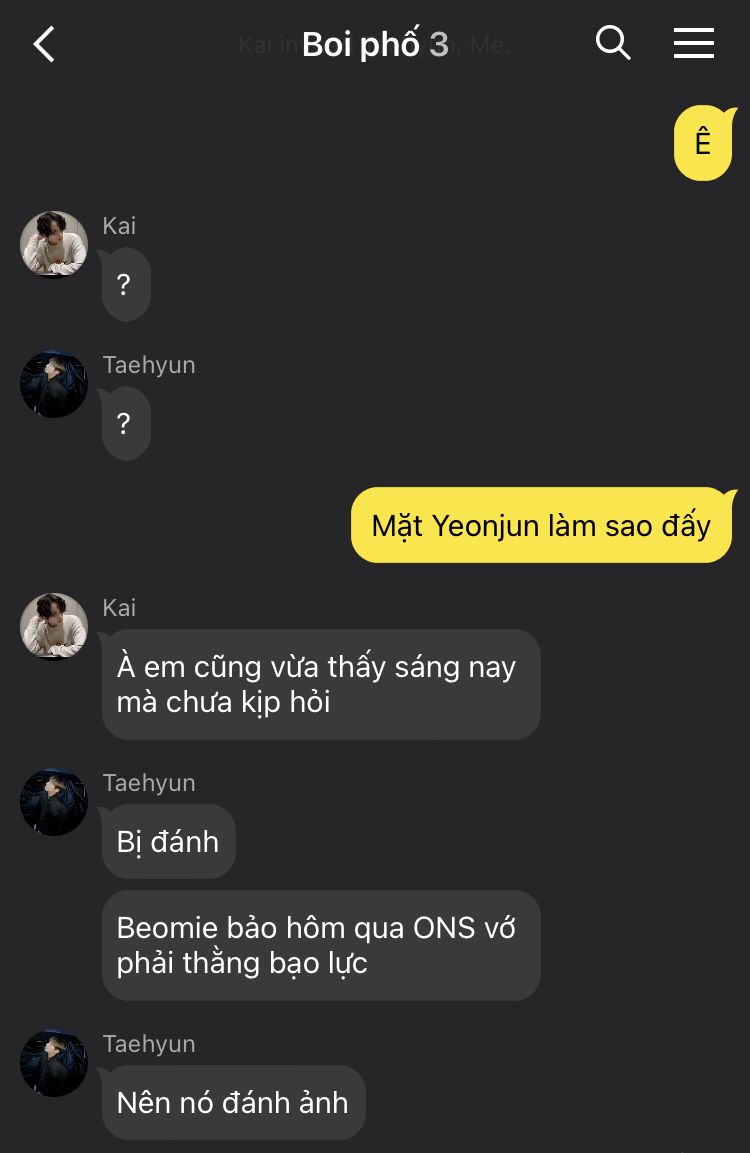Screen dimensions: 750x1153
Task: Go back from the Boi phố chat
Action: [x=44, y=44]
